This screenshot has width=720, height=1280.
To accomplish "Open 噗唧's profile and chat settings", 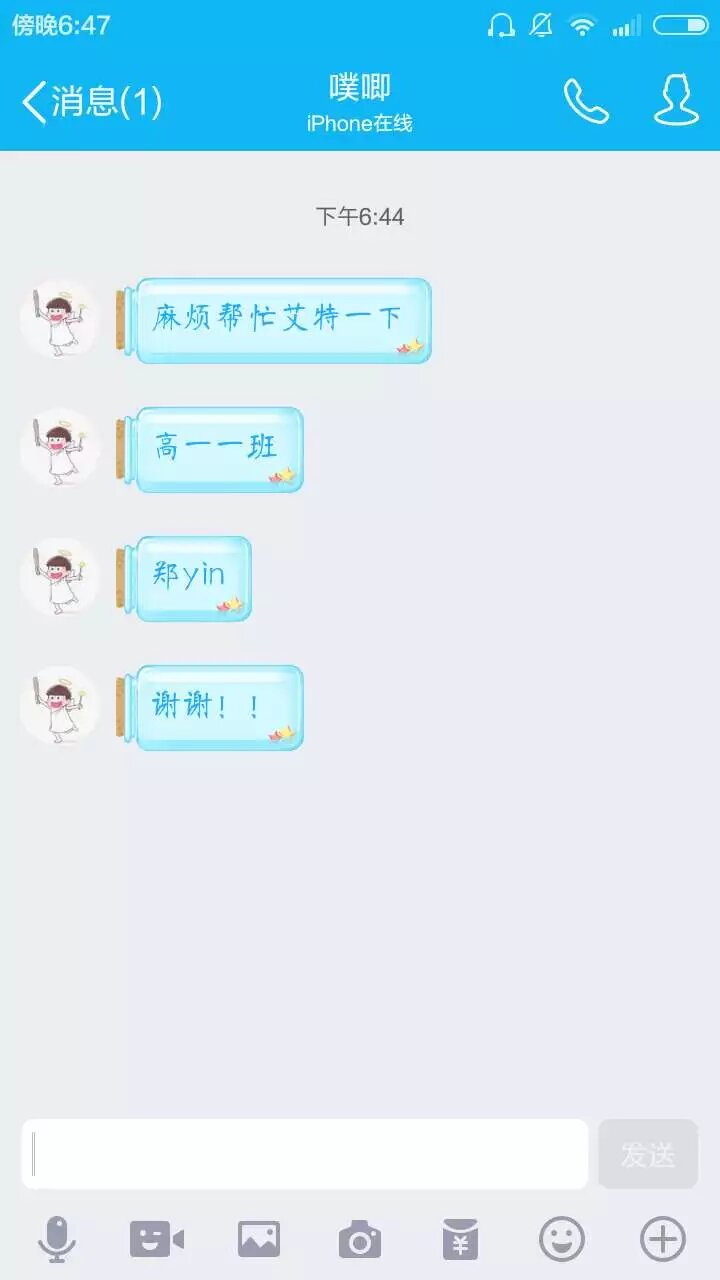I will pos(676,100).
